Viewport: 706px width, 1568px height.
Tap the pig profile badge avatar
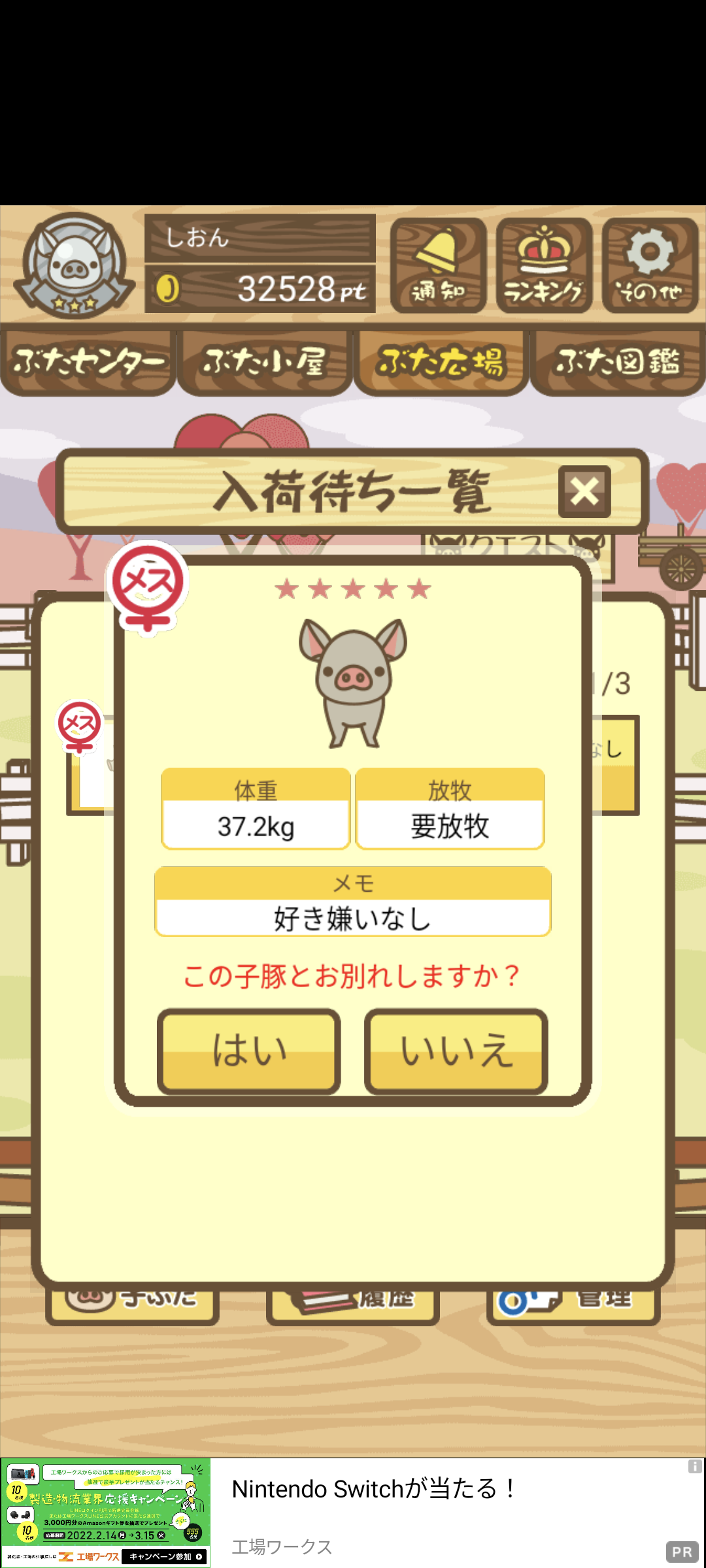coord(75,265)
